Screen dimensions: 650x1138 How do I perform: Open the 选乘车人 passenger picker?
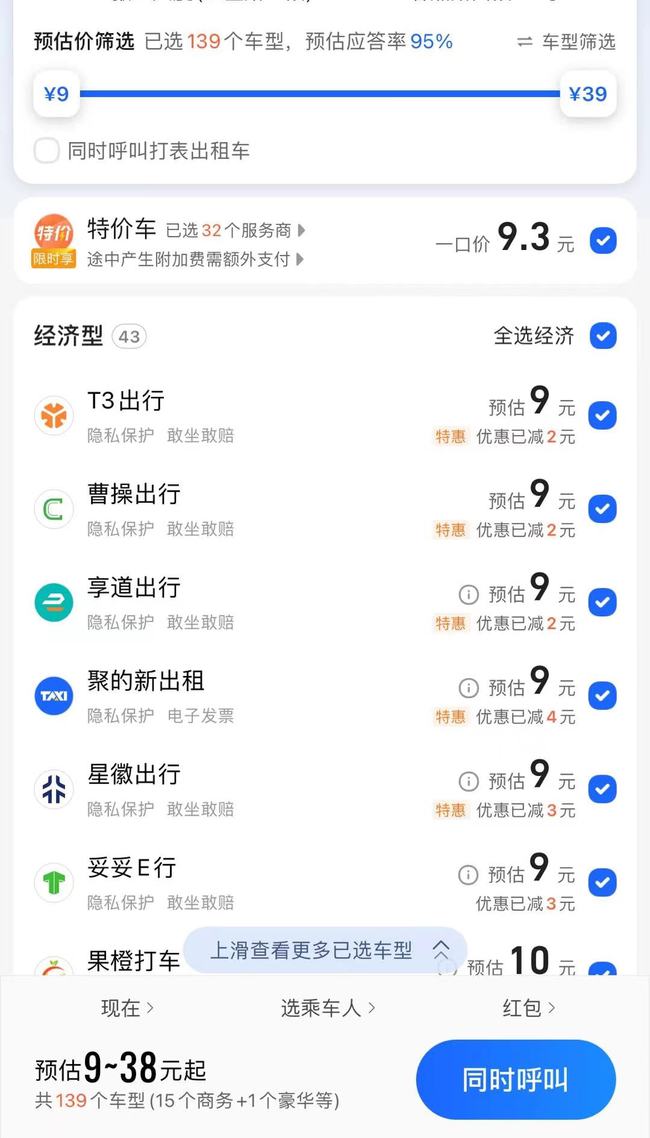pos(327,1008)
